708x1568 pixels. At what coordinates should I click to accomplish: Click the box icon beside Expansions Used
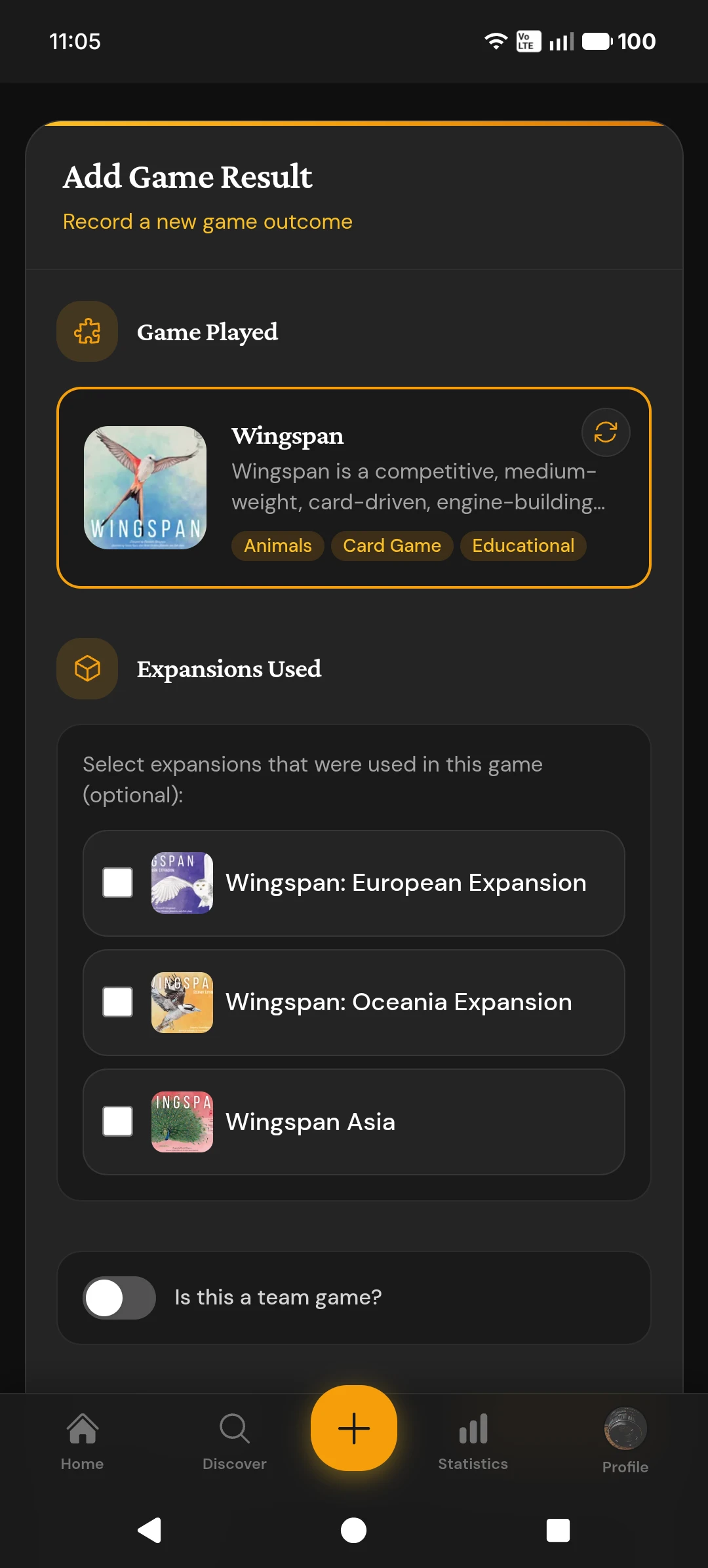pos(87,669)
